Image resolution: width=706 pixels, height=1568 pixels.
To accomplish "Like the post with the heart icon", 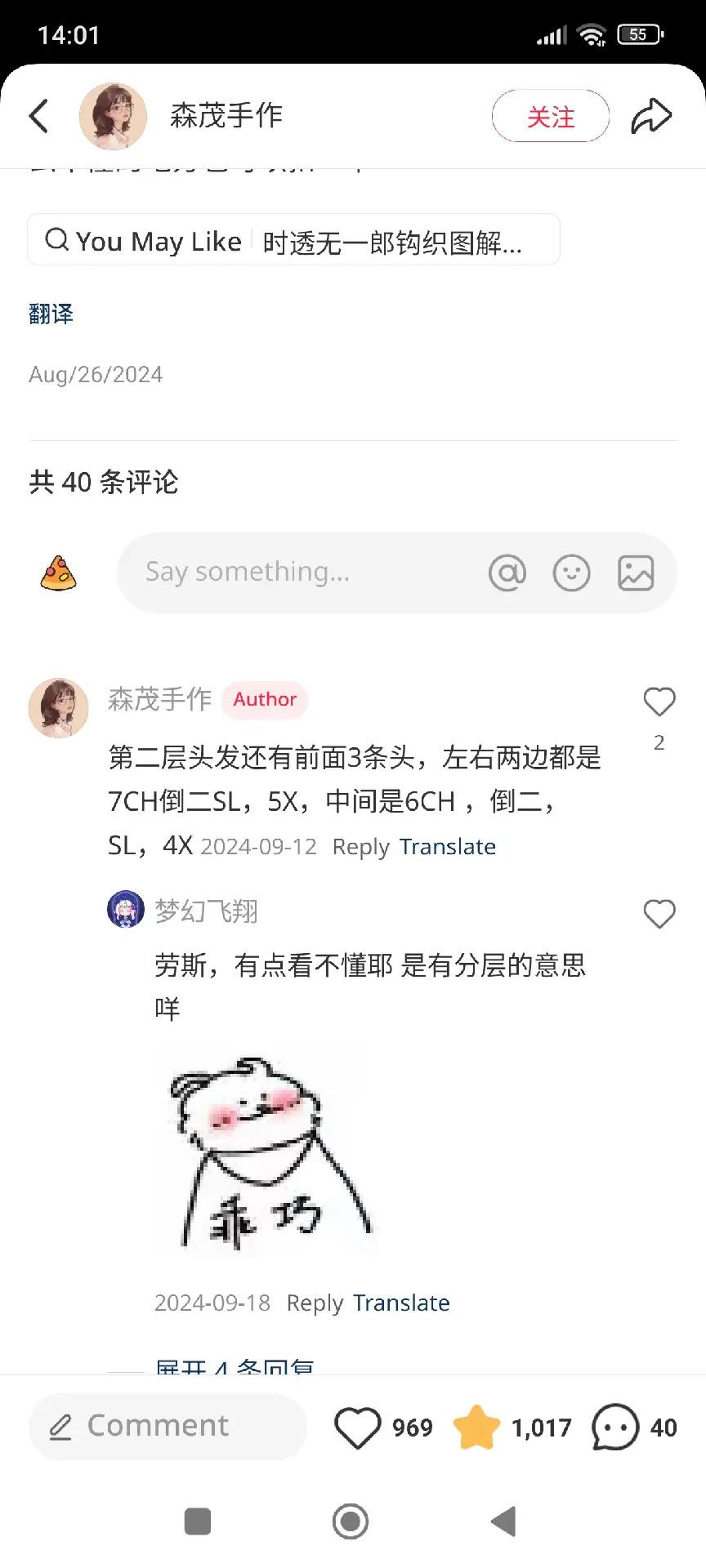I will 358,1428.
